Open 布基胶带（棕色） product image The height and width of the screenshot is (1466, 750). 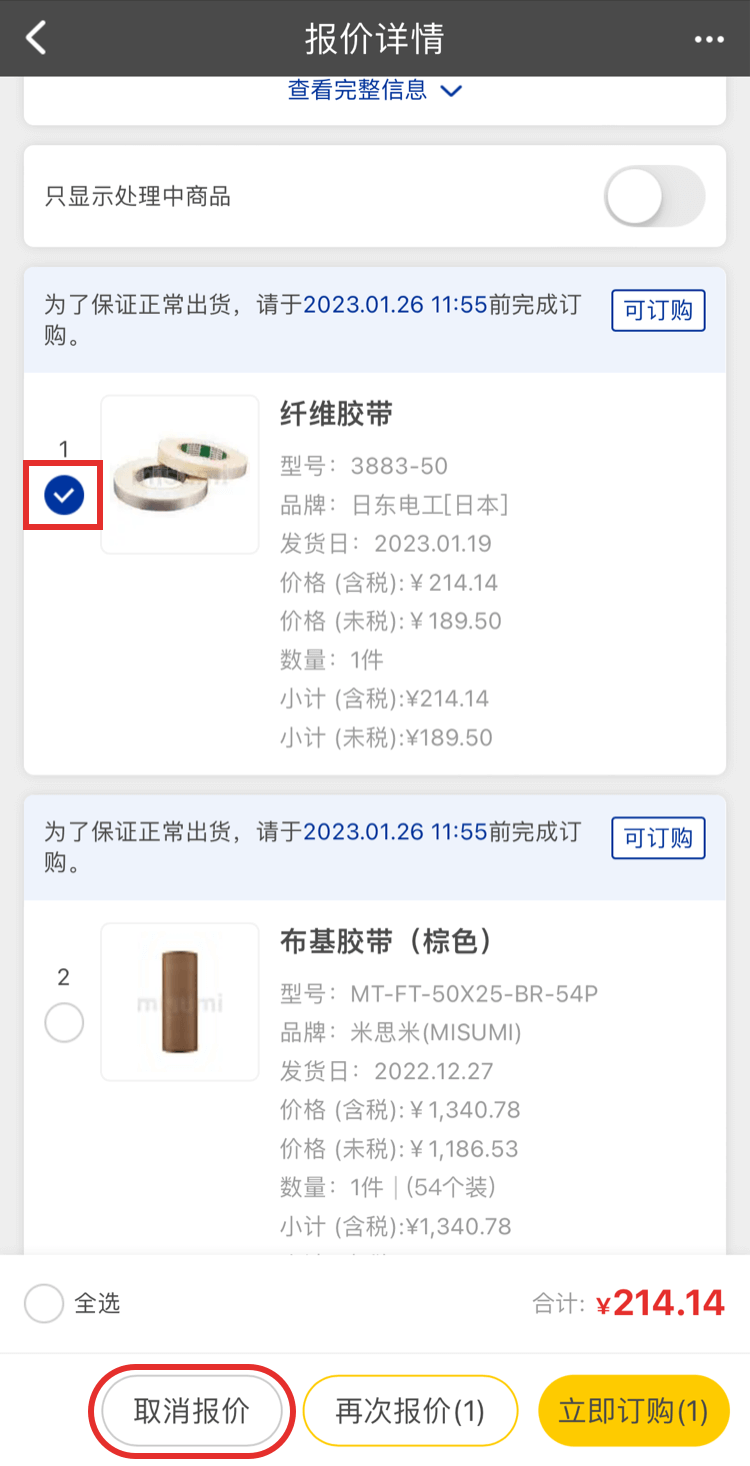pyautogui.click(x=180, y=1002)
